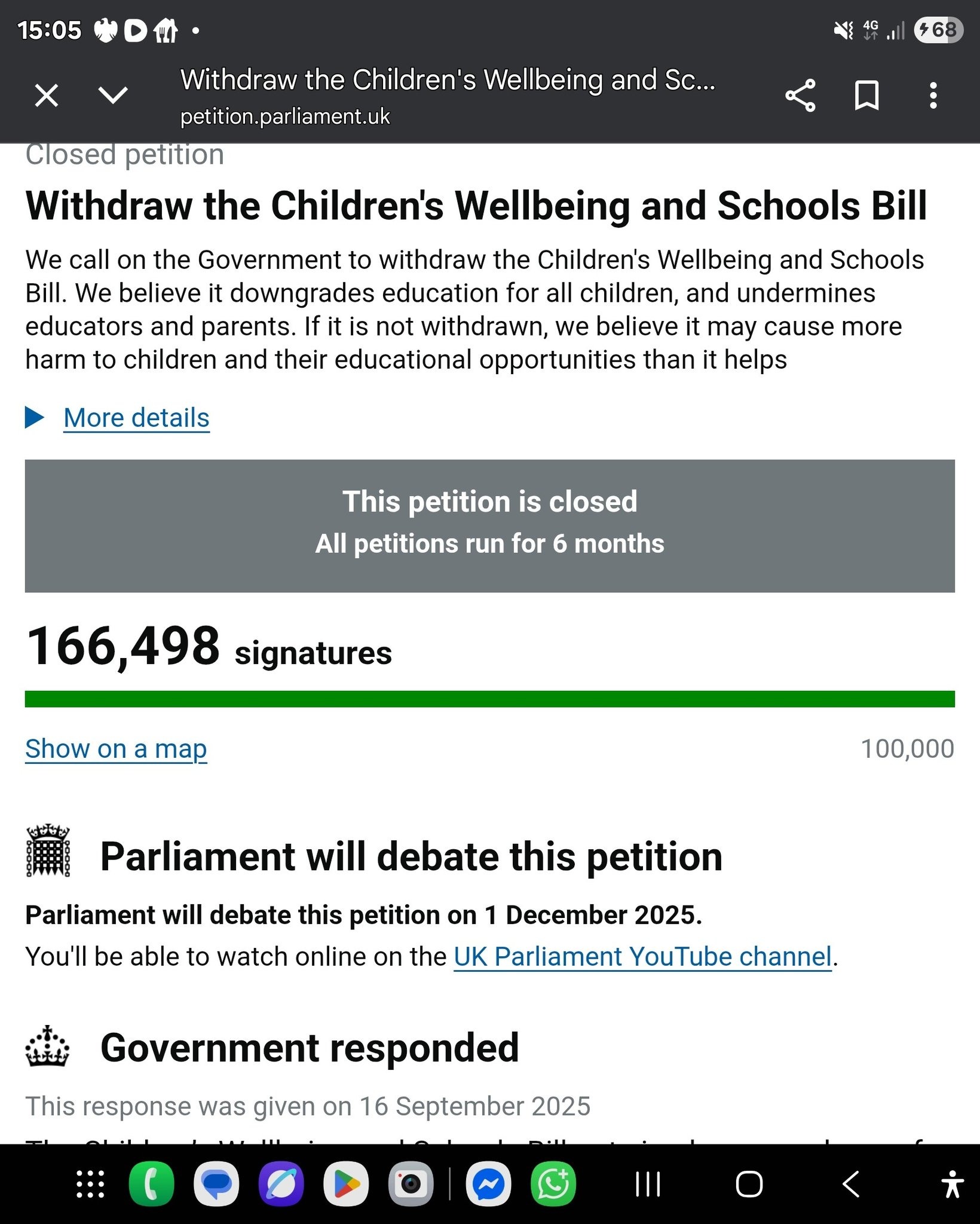The height and width of the screenshot is (1224, 980).
Task: Expand the More details section
Action: [136, 418]
